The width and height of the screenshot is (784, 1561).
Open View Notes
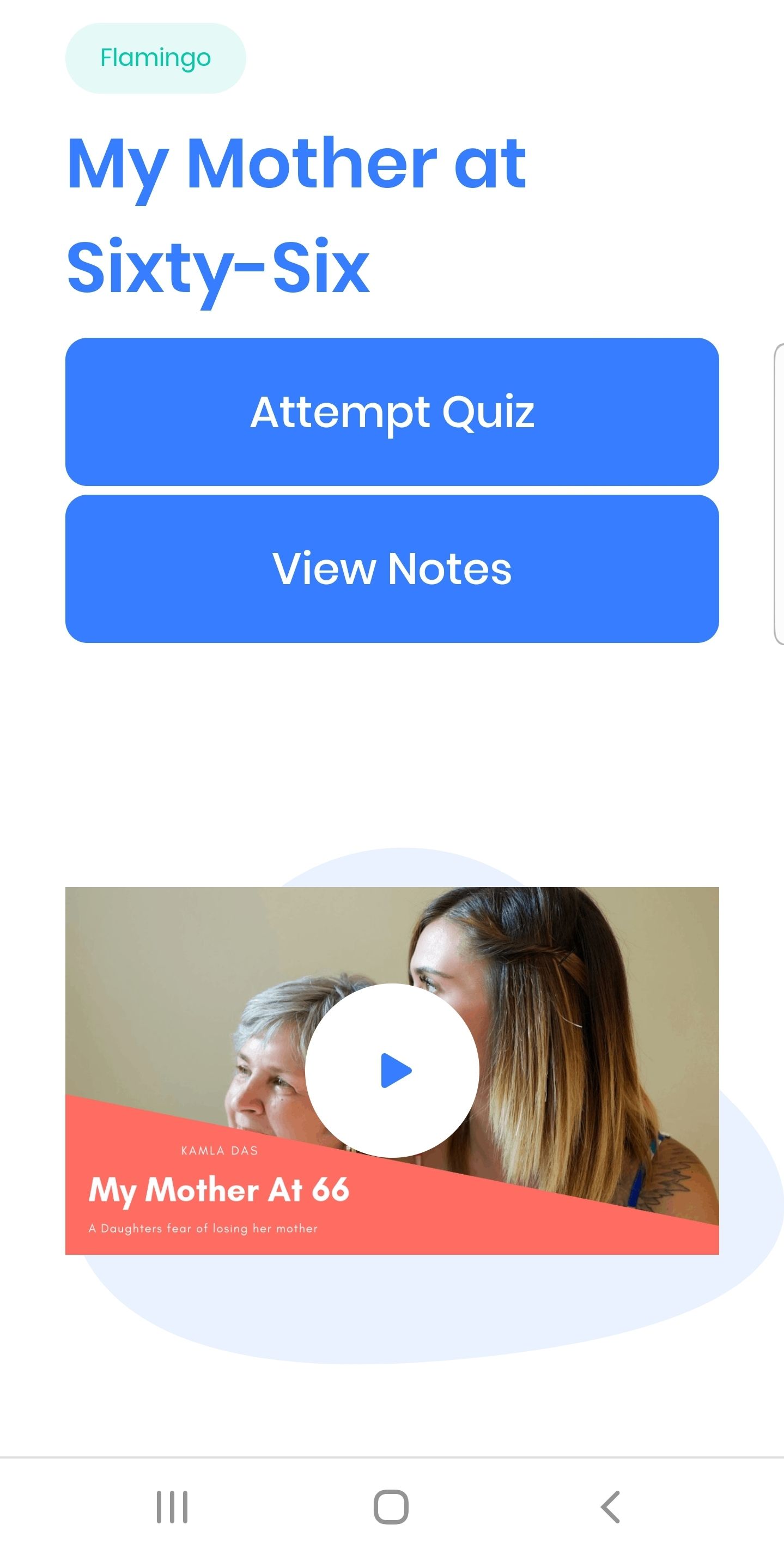392,568
